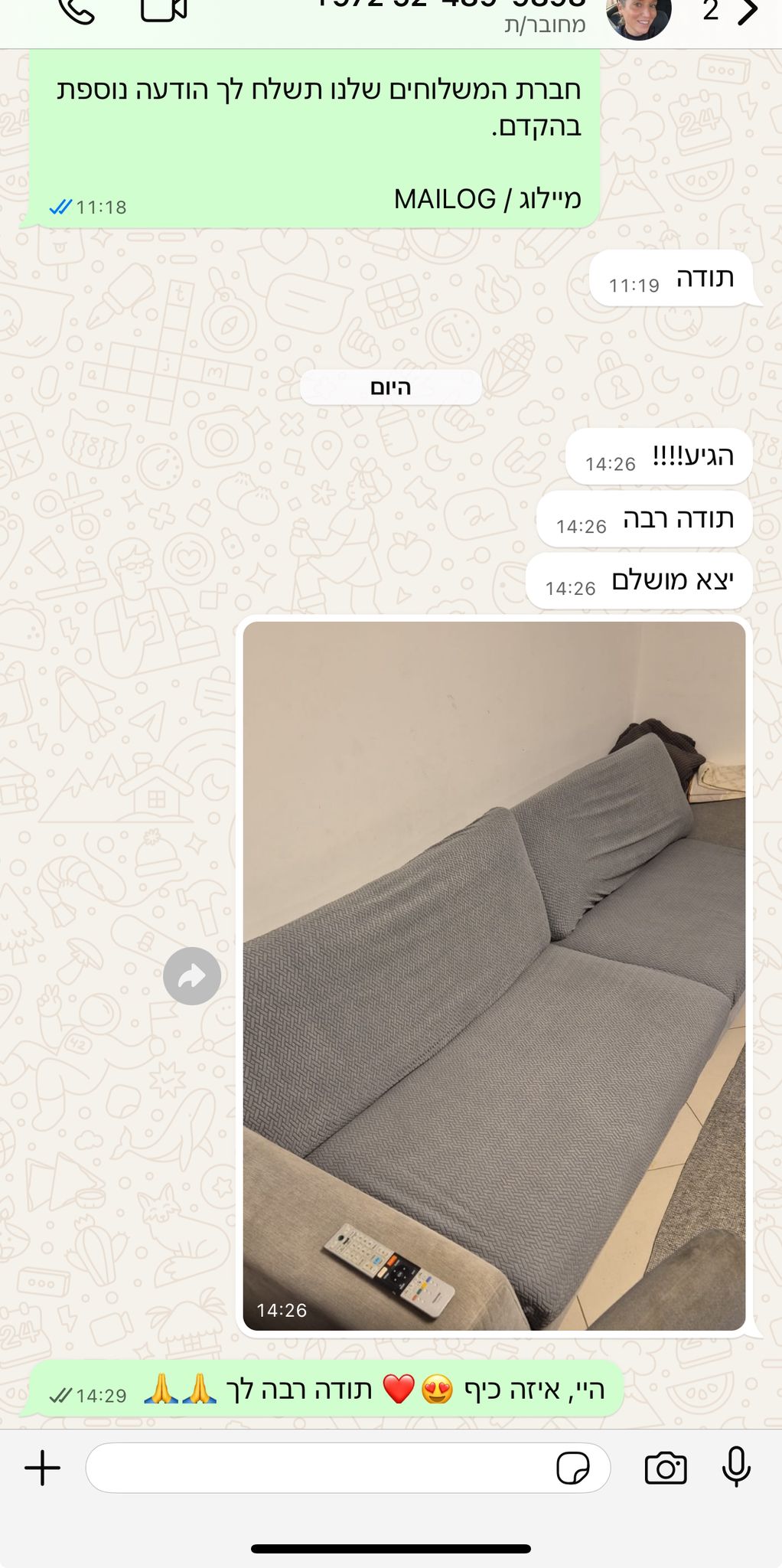The height and width of the screenshot is (1568, 782).
Task: Open the camera to take a photo
Action: [665, 1468]
